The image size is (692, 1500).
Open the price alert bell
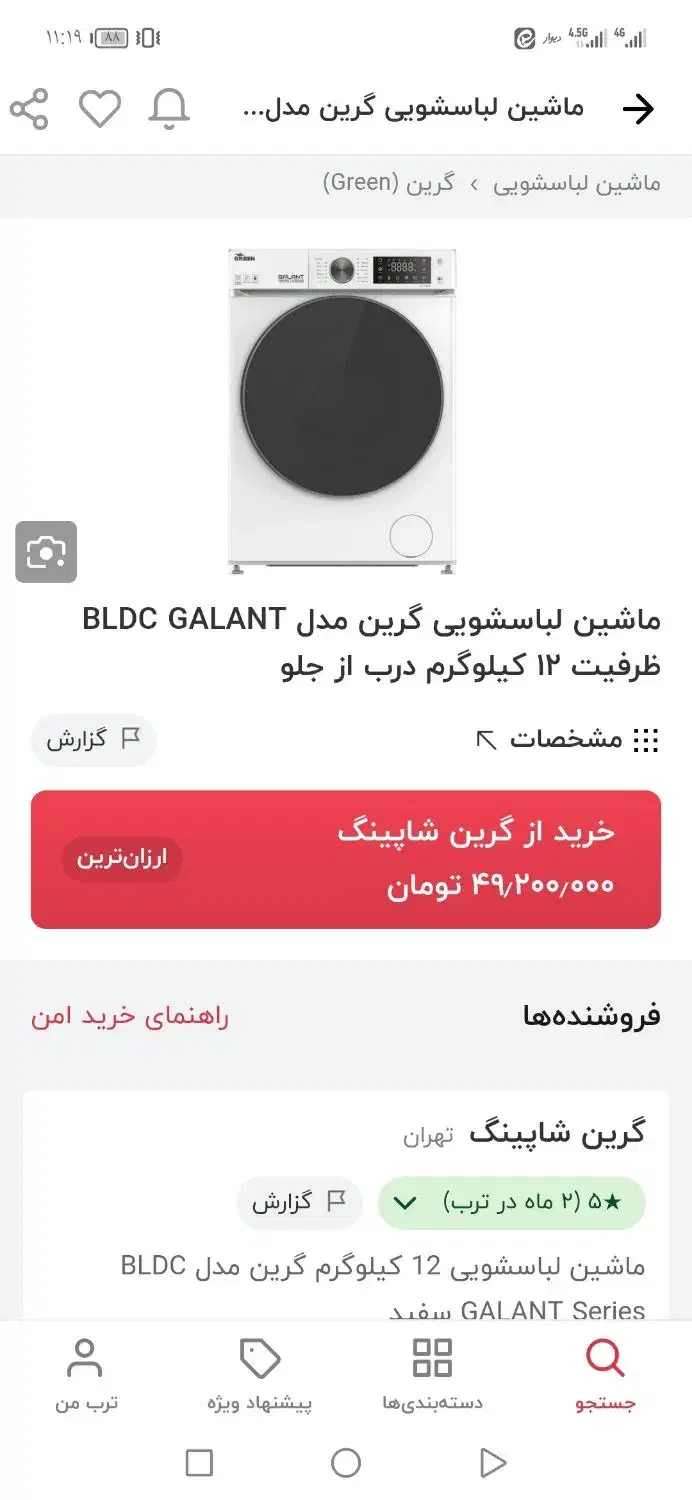[x=169, y=109]
